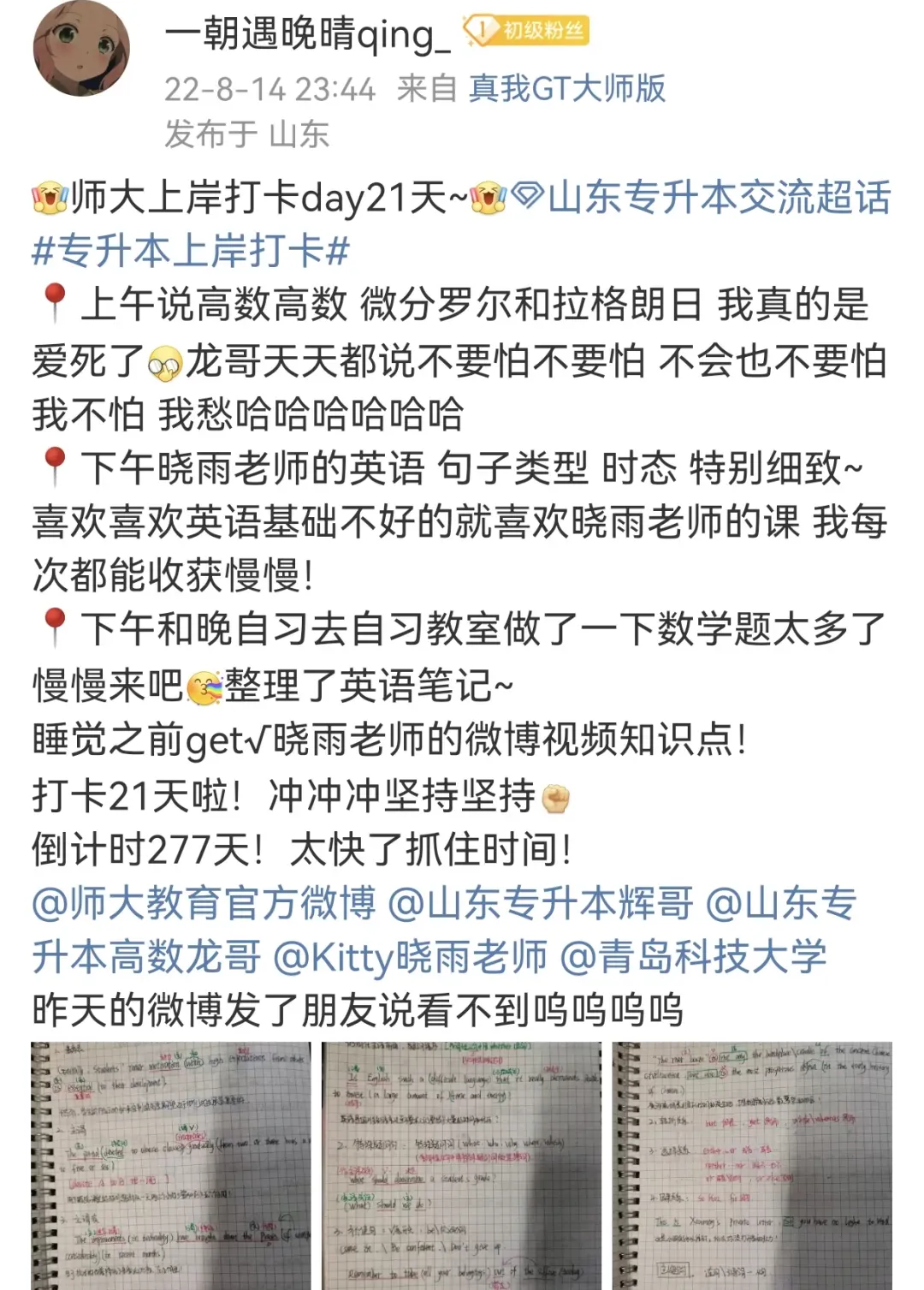The width and height of the screenshot is (924, 1290).
Task: Visit the @青岛科技大学 mention
Action: click(693, 957)
